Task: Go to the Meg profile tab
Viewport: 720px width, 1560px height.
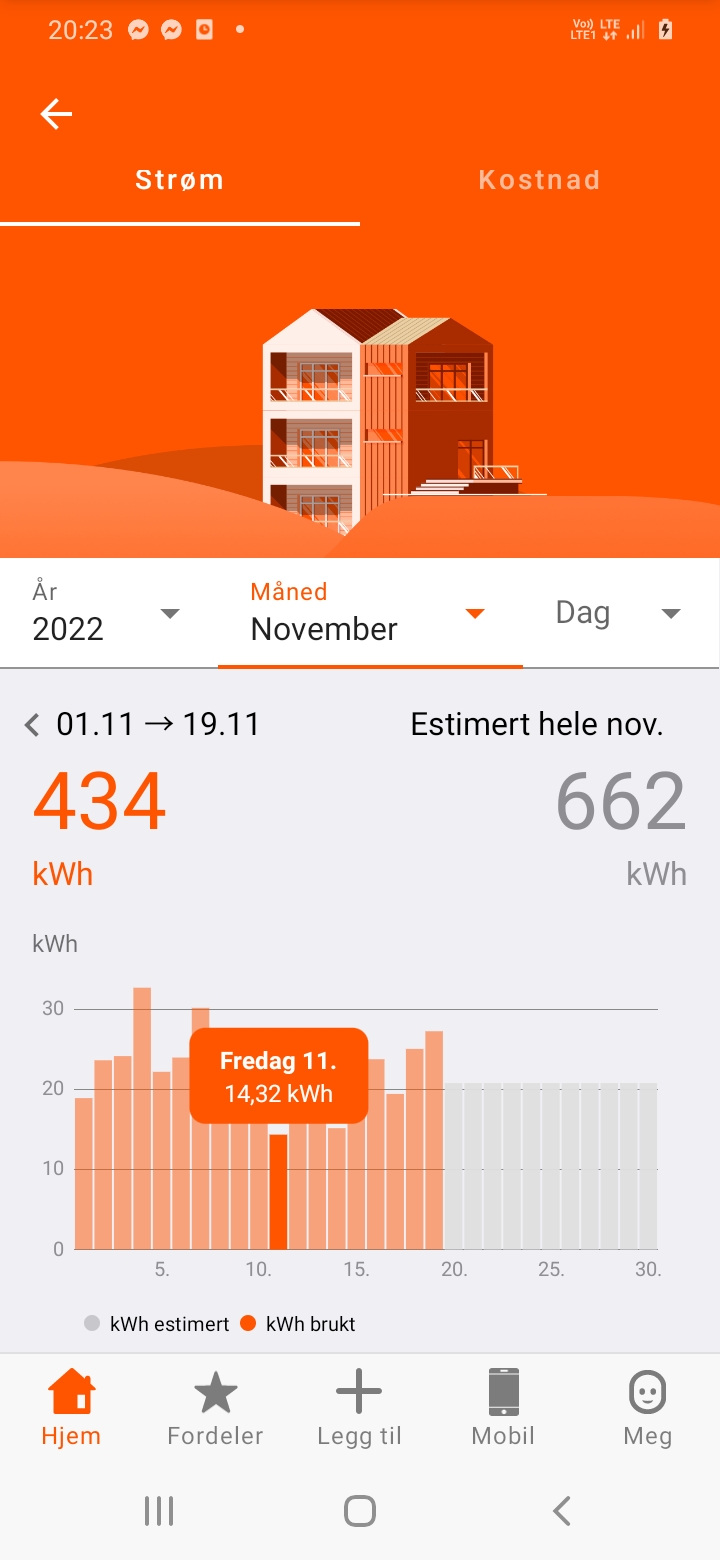Action: [x=647, y=1408]
